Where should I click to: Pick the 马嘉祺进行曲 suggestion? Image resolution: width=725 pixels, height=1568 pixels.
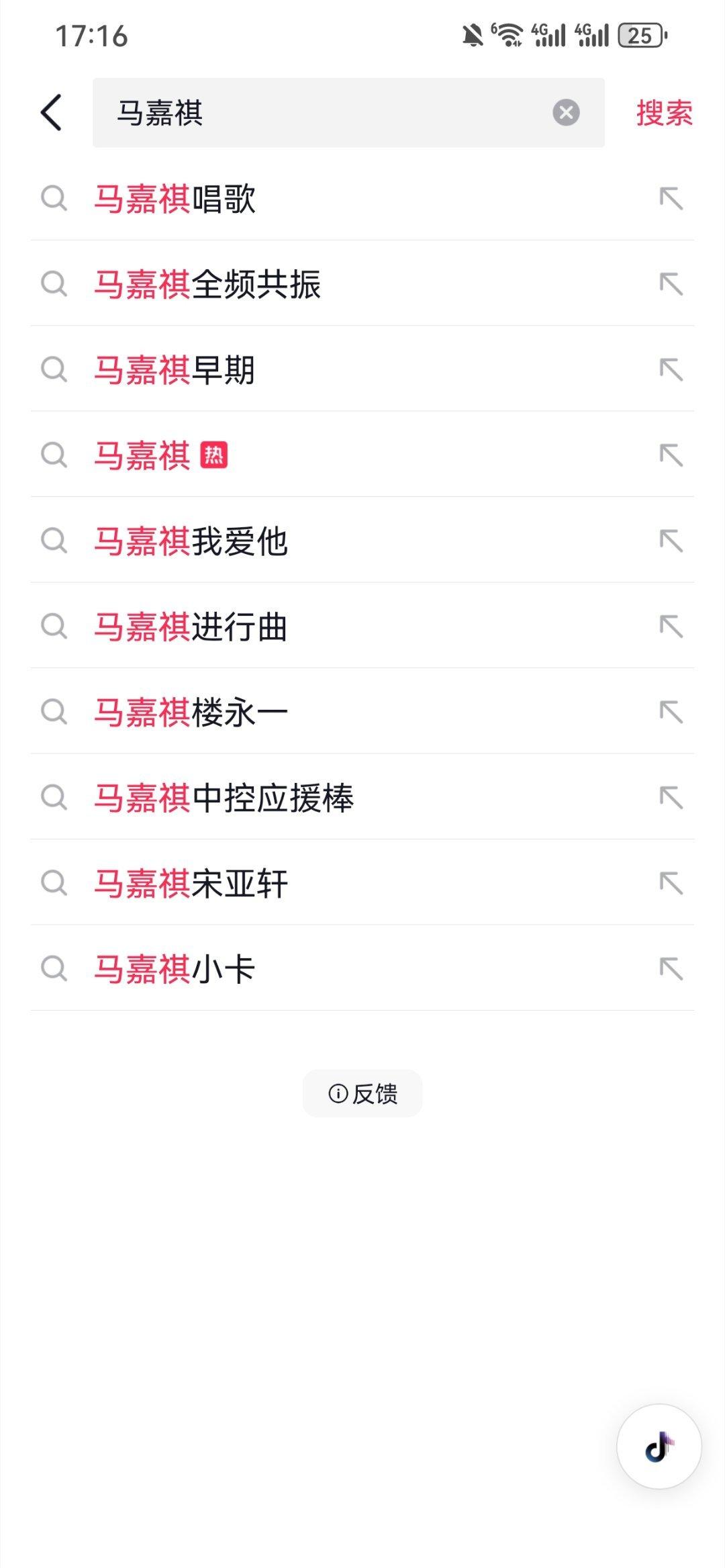[x=362, y=627]
